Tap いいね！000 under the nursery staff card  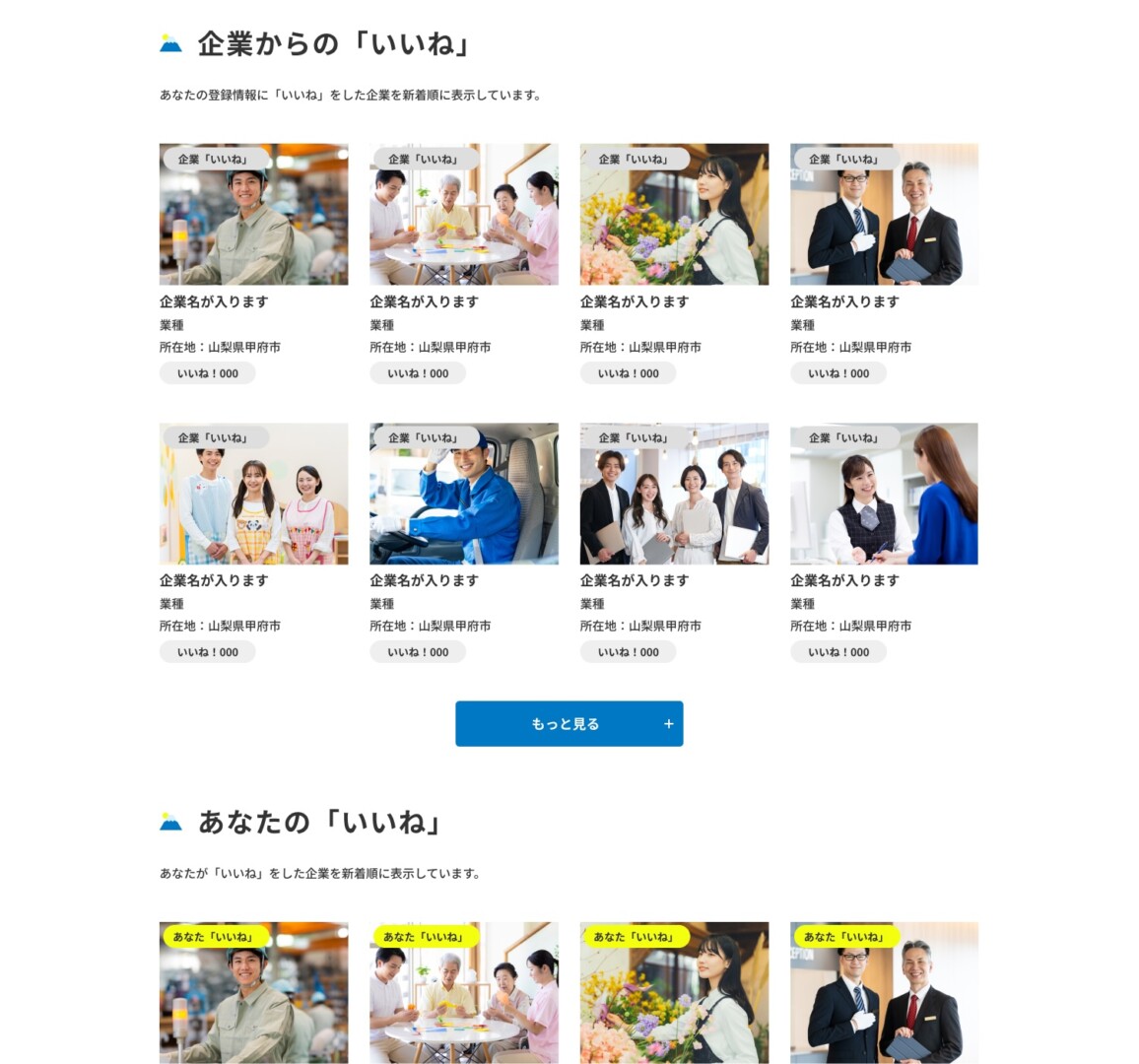[208, 652]
